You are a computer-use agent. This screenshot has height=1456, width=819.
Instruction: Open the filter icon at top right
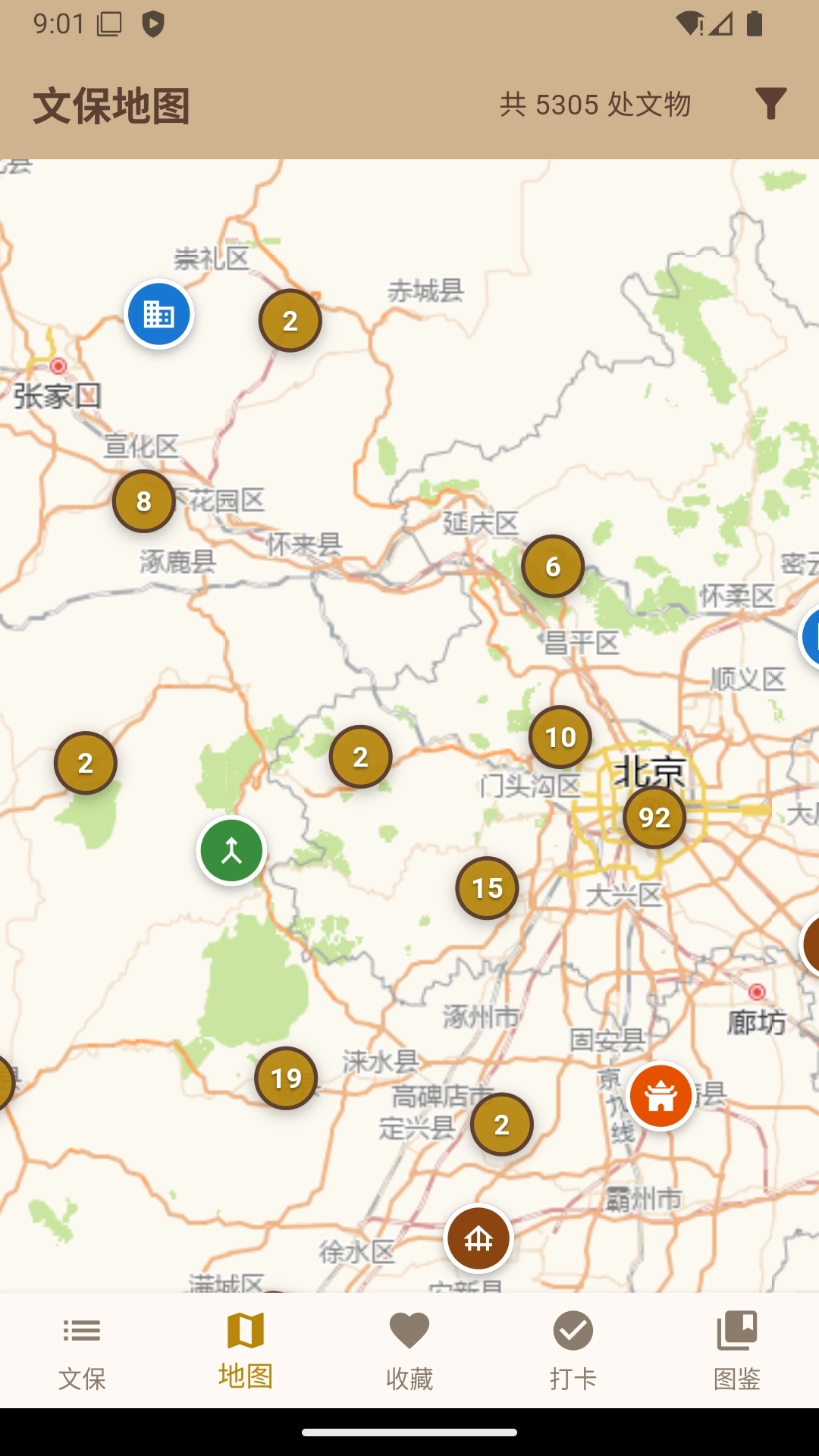point(771,104)
